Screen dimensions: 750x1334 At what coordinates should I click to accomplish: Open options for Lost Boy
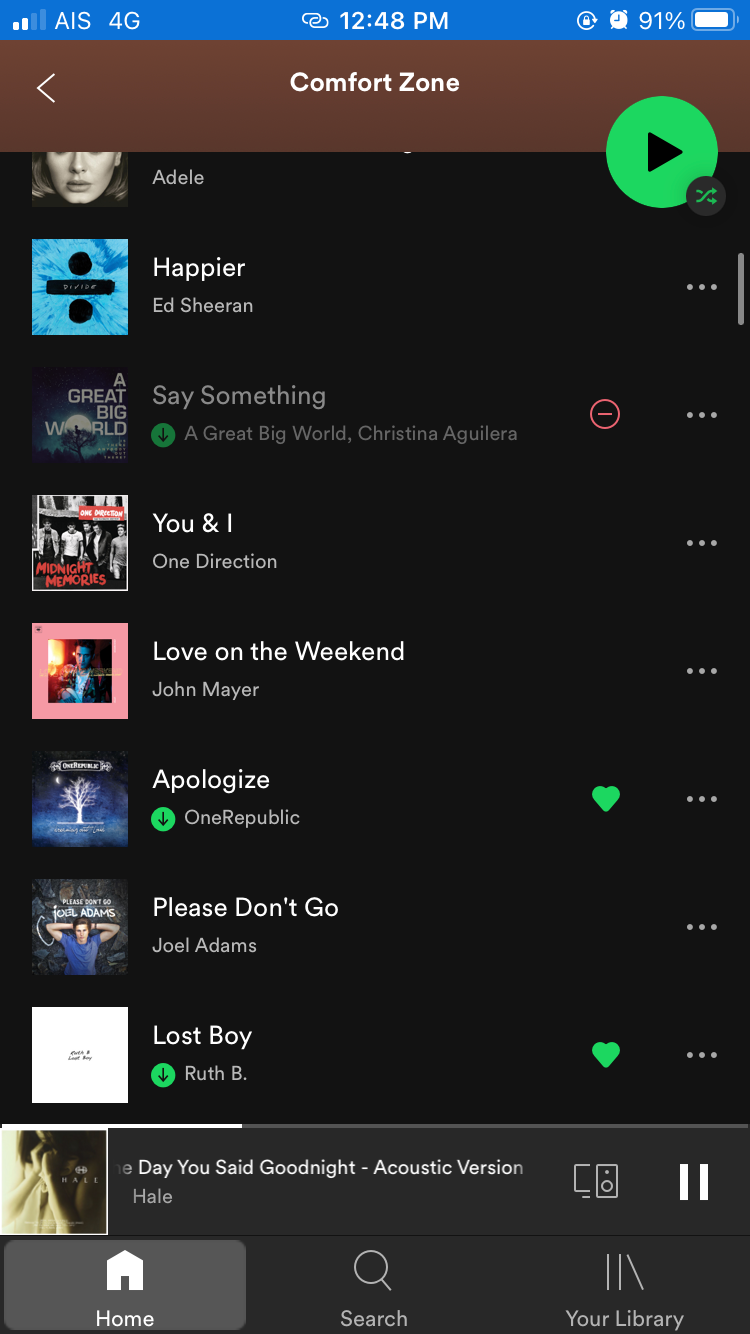(x=702, y=1055)
